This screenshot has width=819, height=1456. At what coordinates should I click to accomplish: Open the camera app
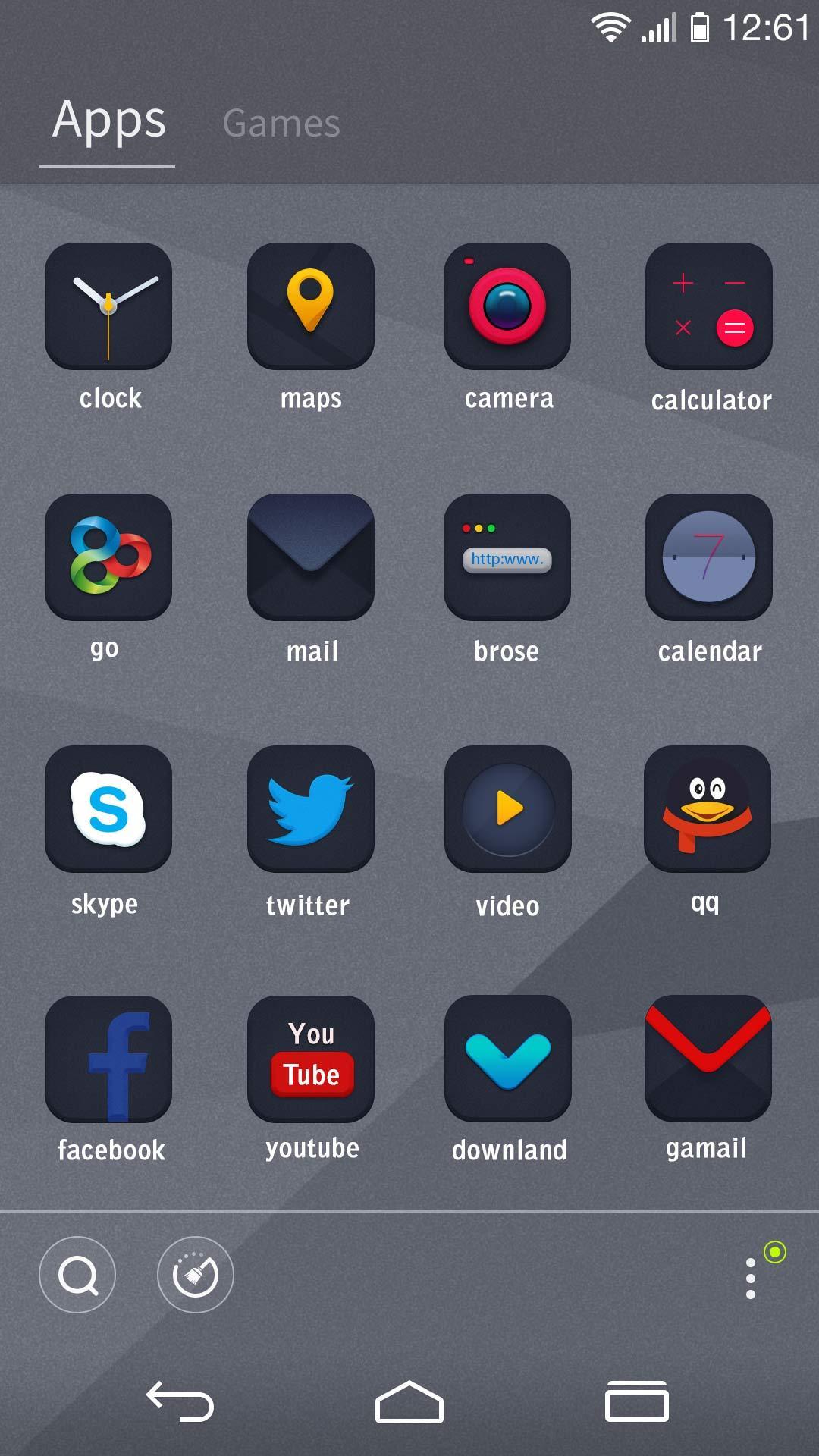pyautogui.click(x=507, y=306)
